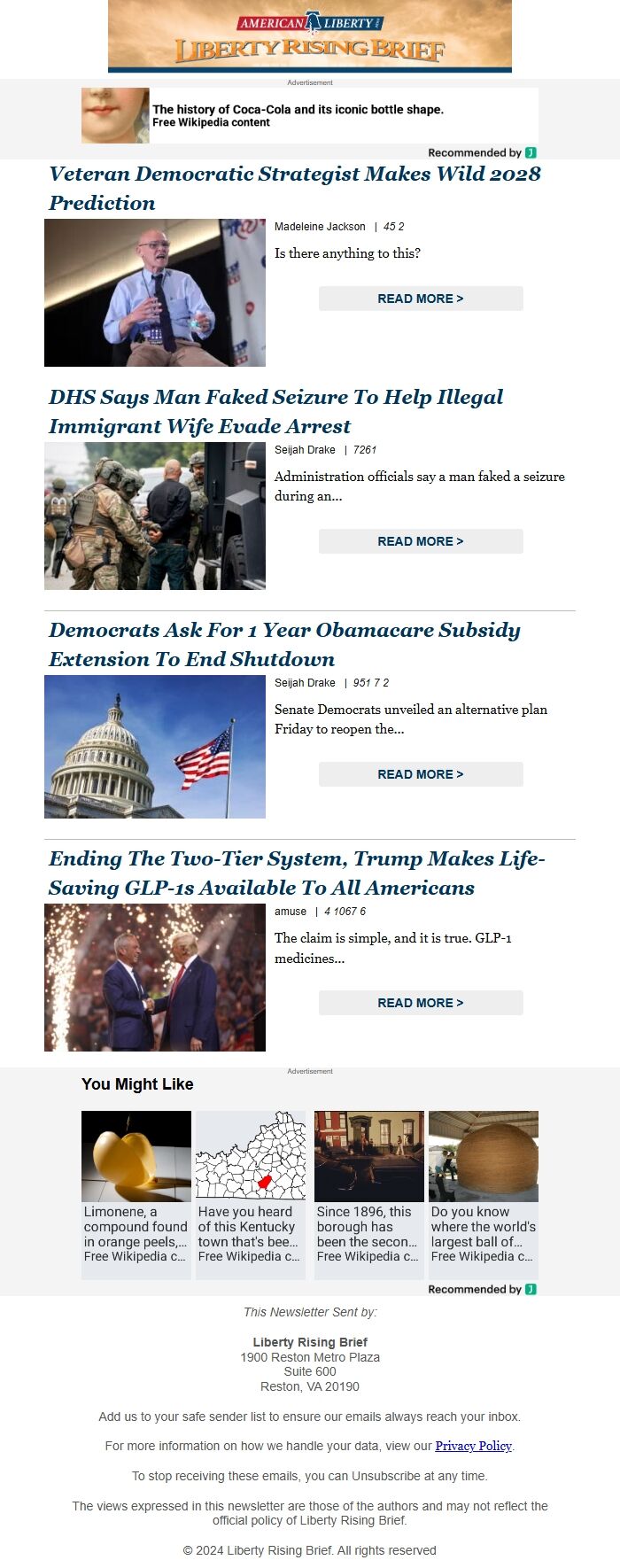Open headline about Democratic strategist's 2028 prediction
The image size is (620, 1568).
pyautogui.click(x=294, y=188)
